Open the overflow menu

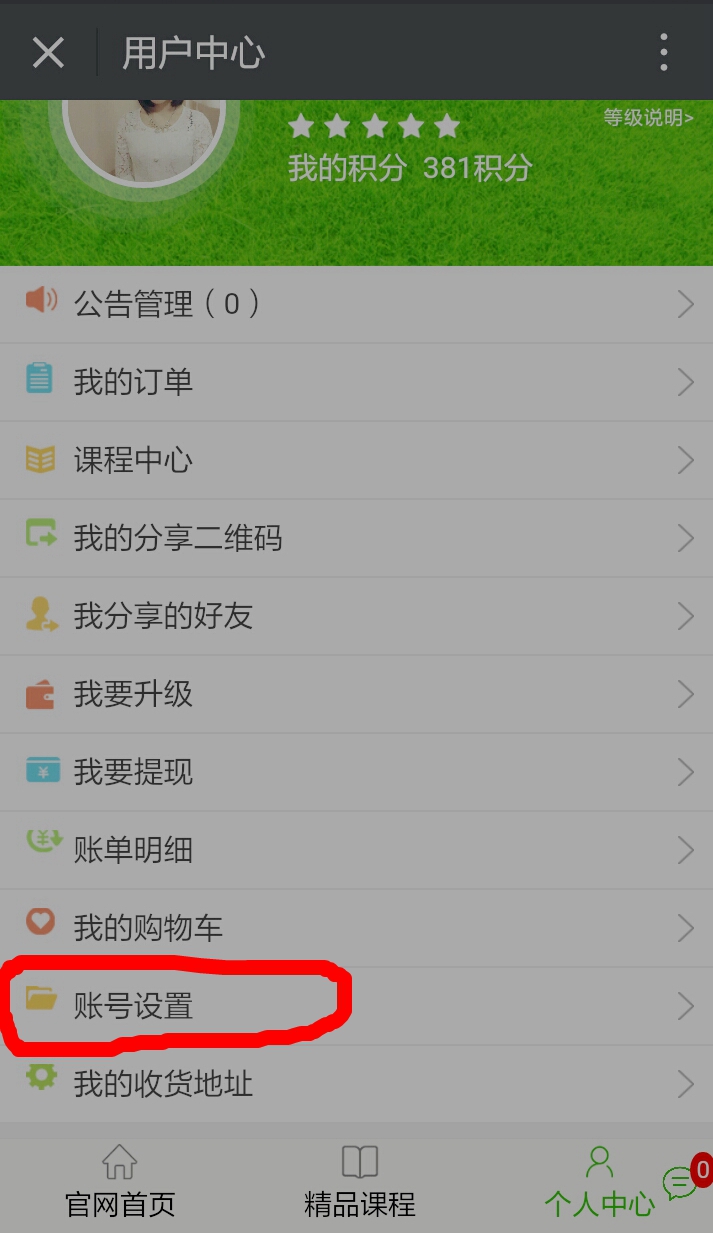663,52
